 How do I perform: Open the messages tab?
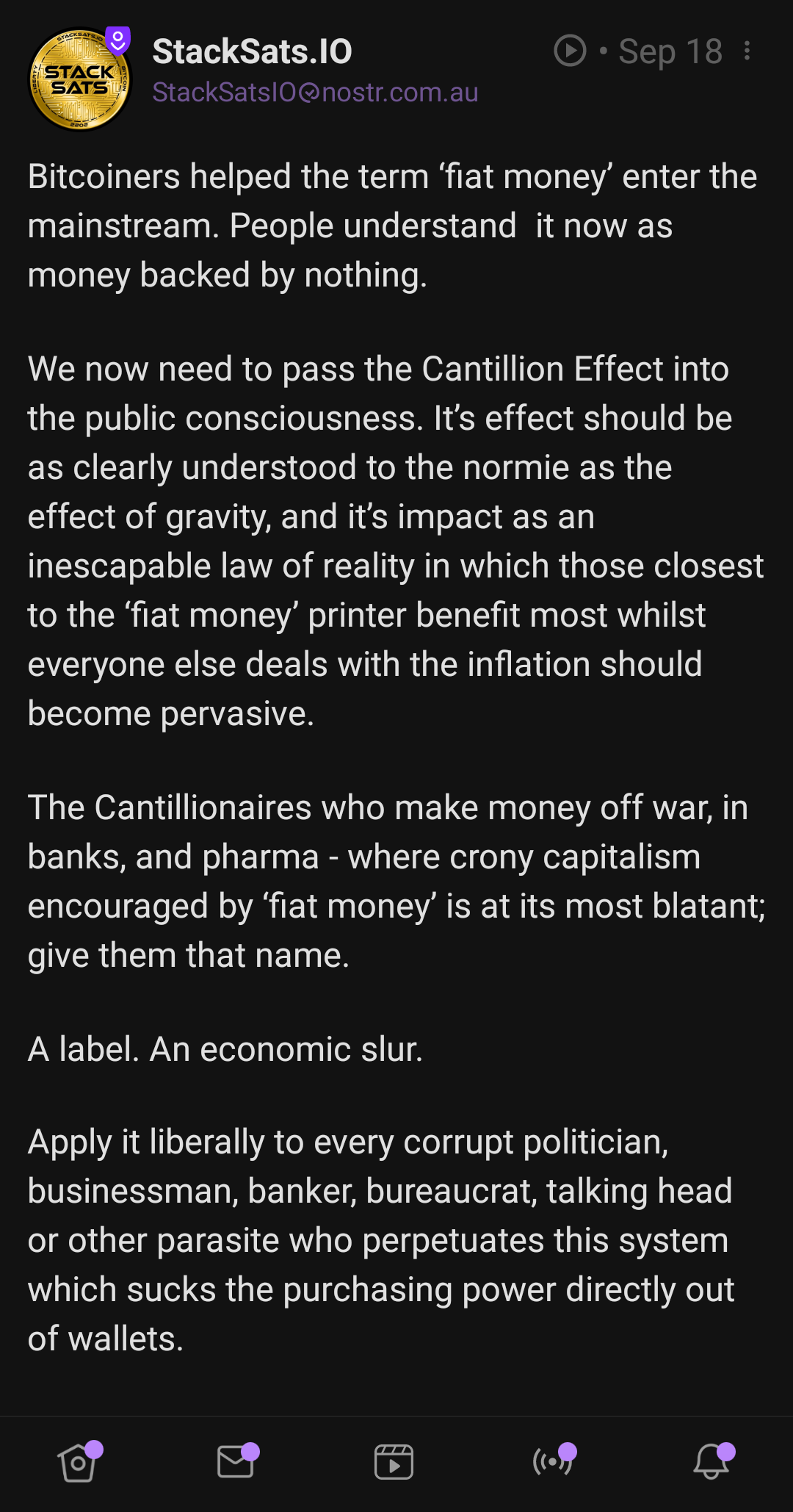[x=236, y=1462]
